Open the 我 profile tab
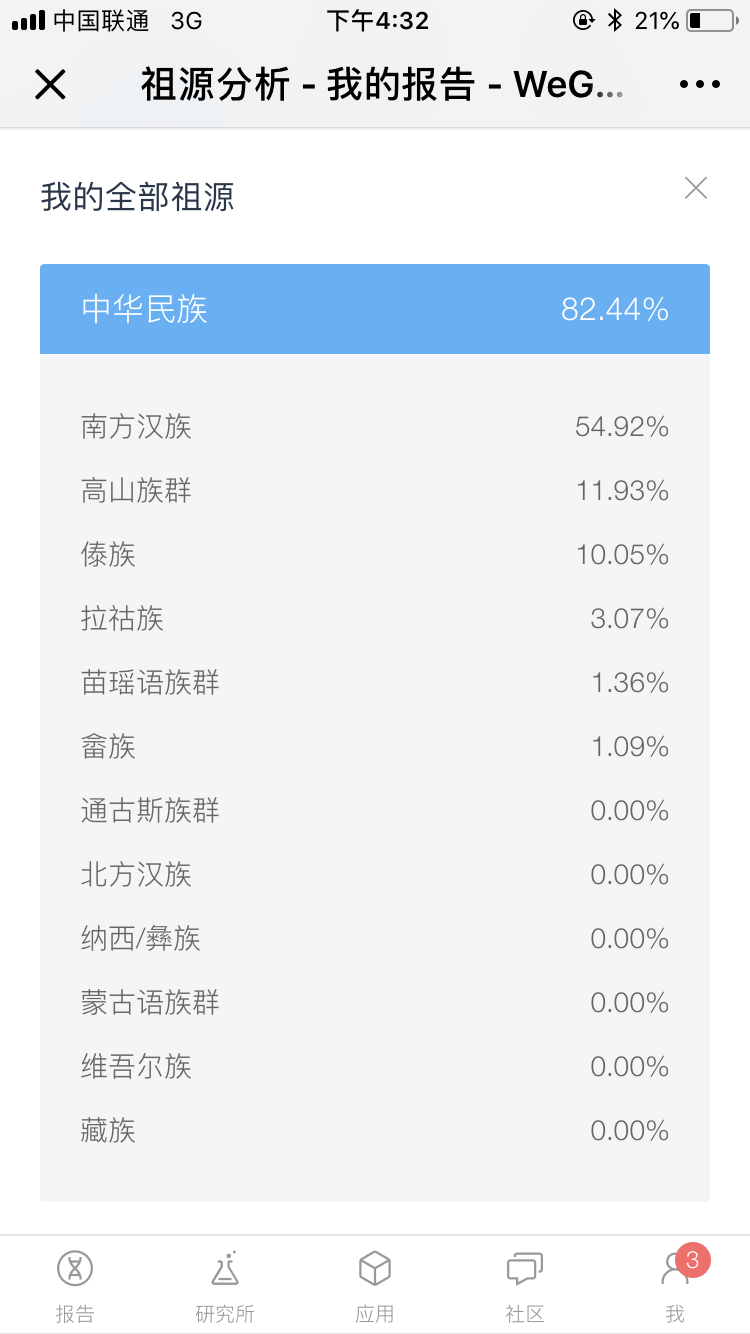 click(x=676, y=1286)
